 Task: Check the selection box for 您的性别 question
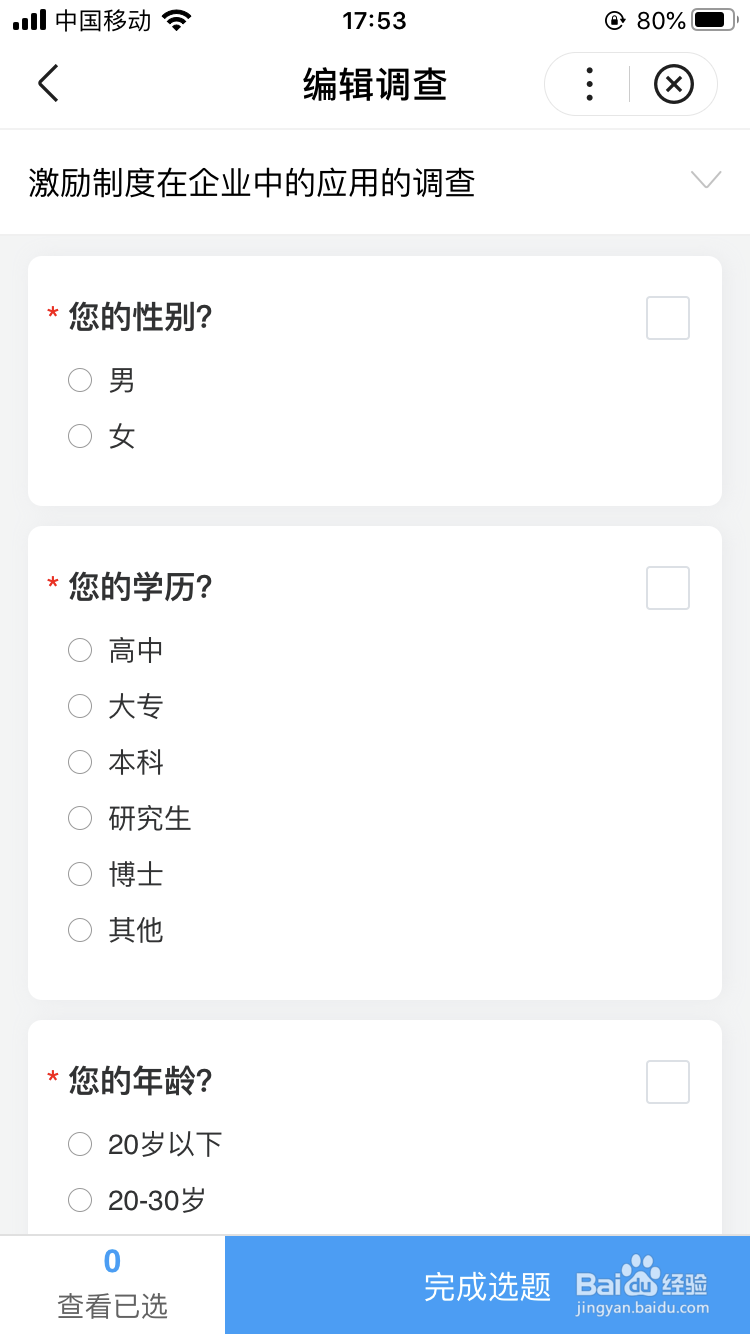tap(667, 317)
